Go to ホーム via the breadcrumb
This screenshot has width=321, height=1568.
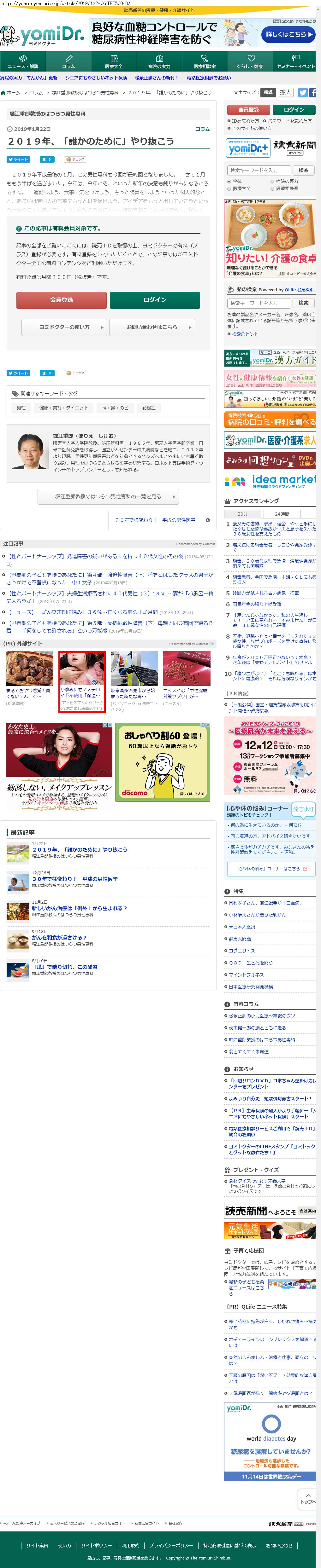12,93
